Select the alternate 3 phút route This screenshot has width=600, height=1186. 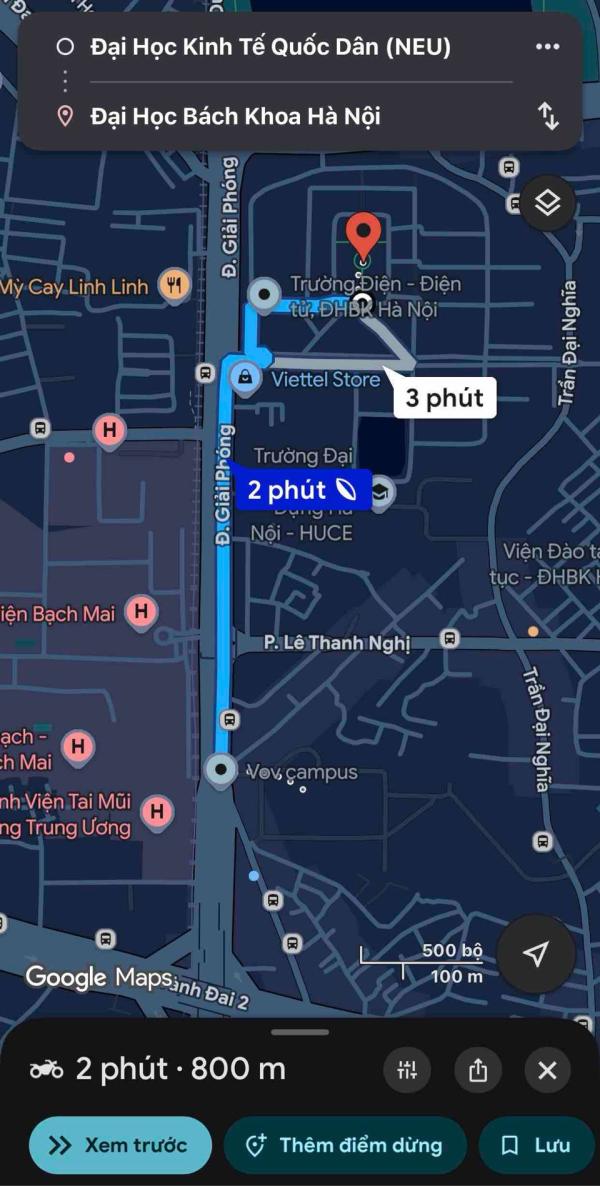444,399
